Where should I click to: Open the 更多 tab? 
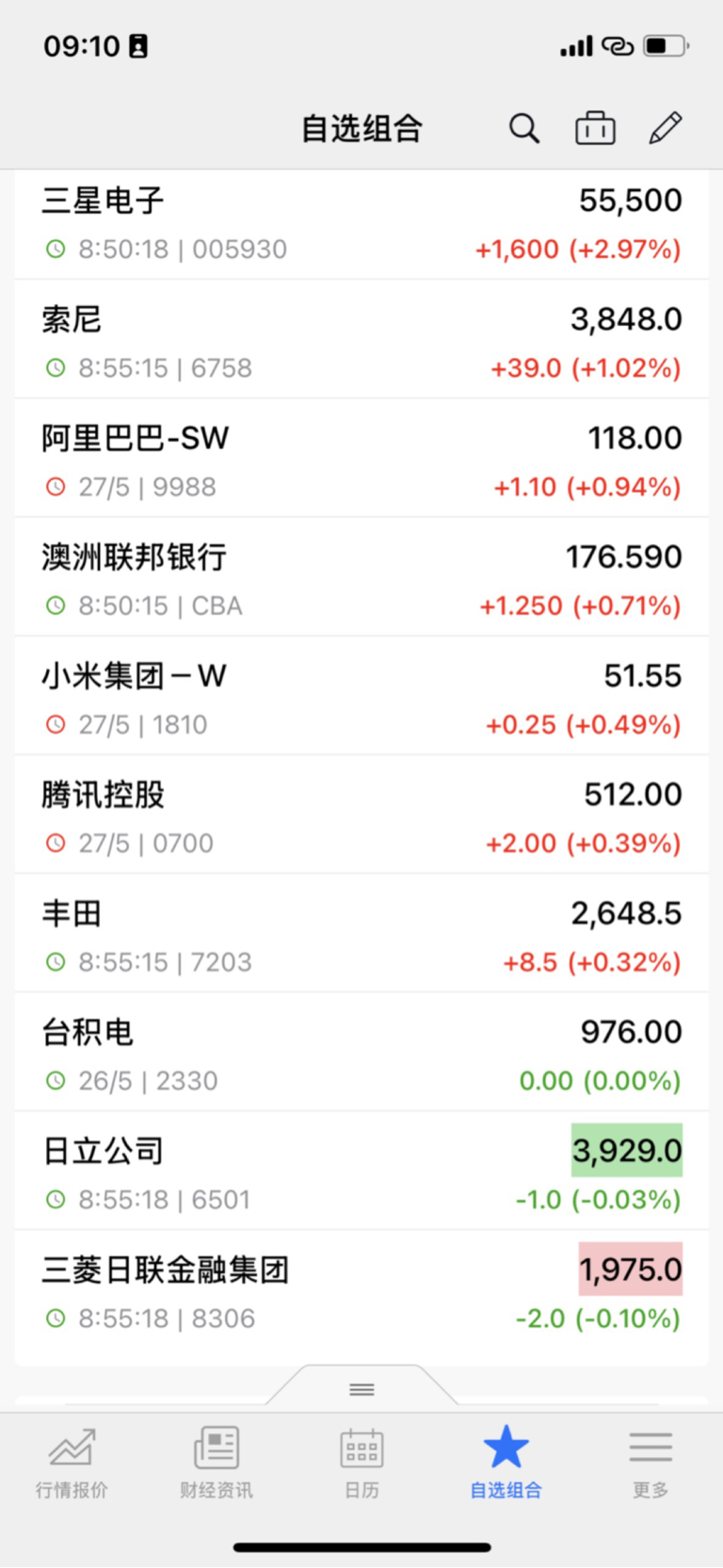click(x=651, y=1462)
